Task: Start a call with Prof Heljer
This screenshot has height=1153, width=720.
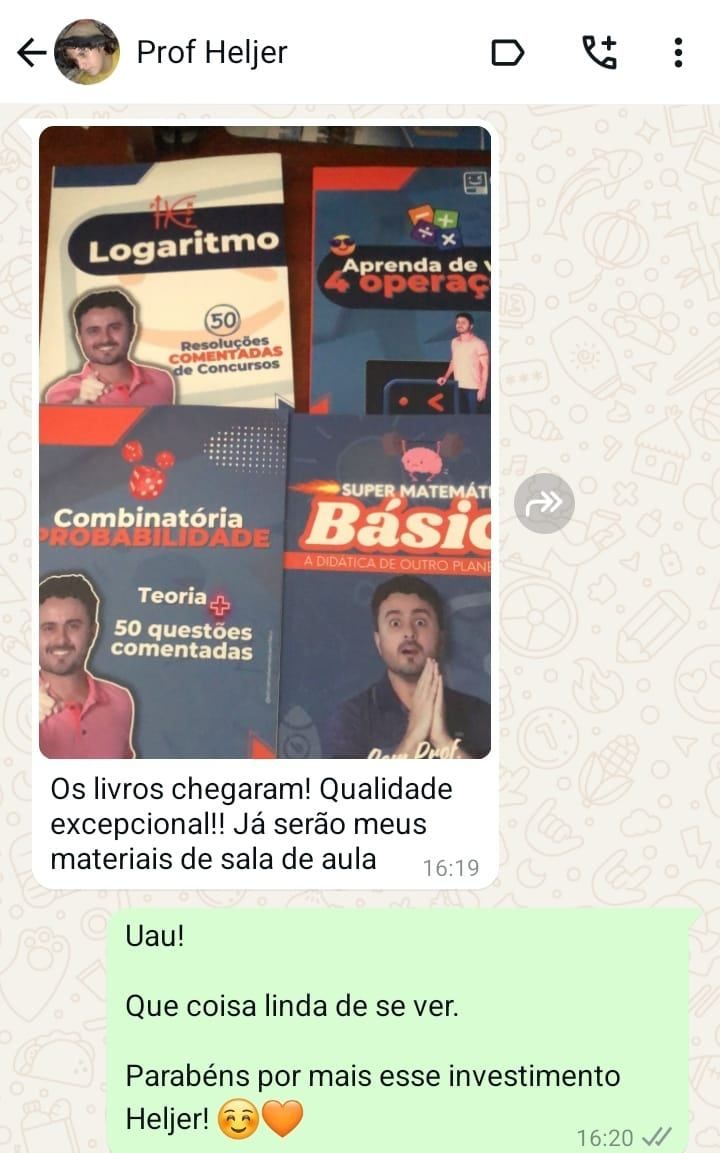Action: 599,52
